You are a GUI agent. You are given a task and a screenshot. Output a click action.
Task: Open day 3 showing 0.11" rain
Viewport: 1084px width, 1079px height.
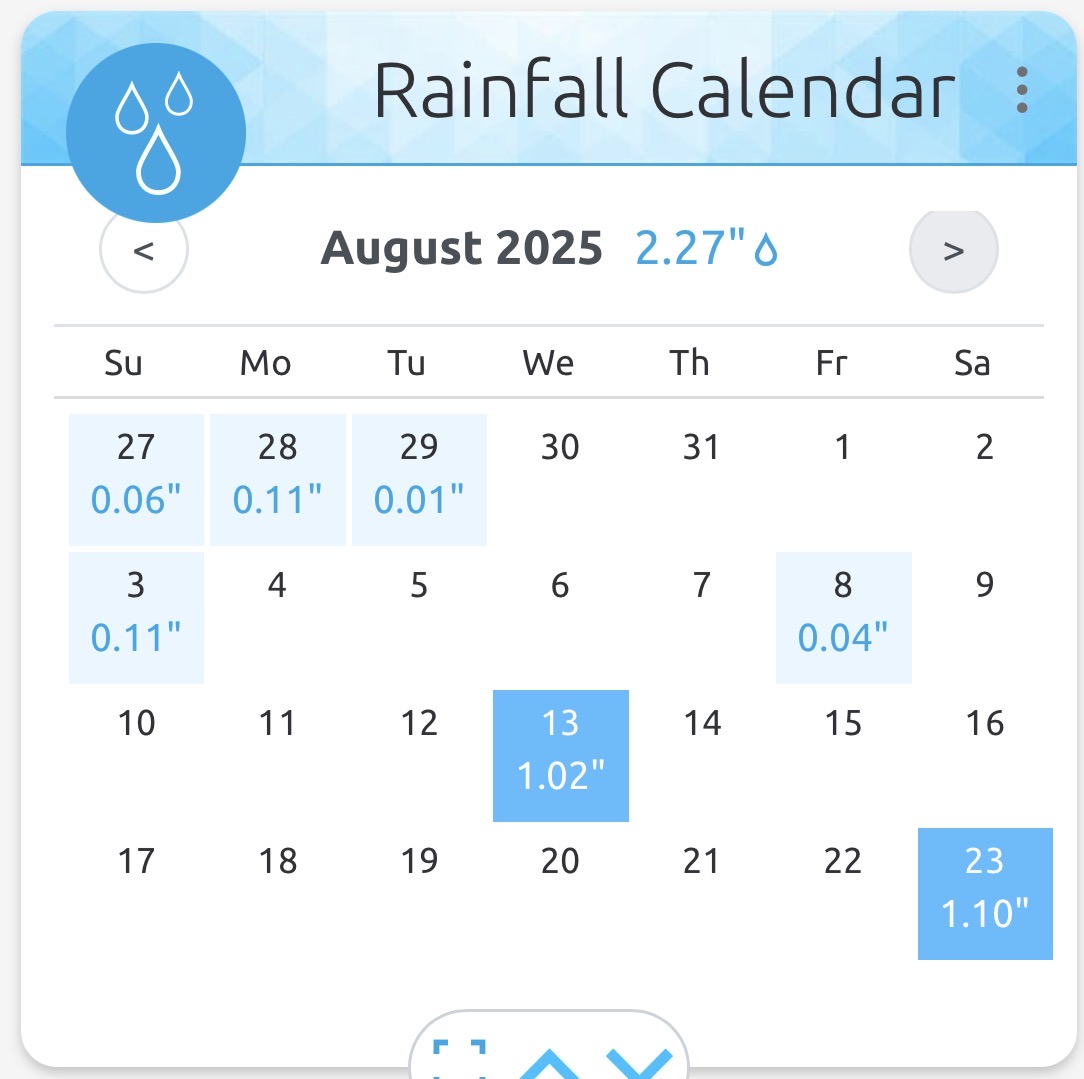(136, 617)
